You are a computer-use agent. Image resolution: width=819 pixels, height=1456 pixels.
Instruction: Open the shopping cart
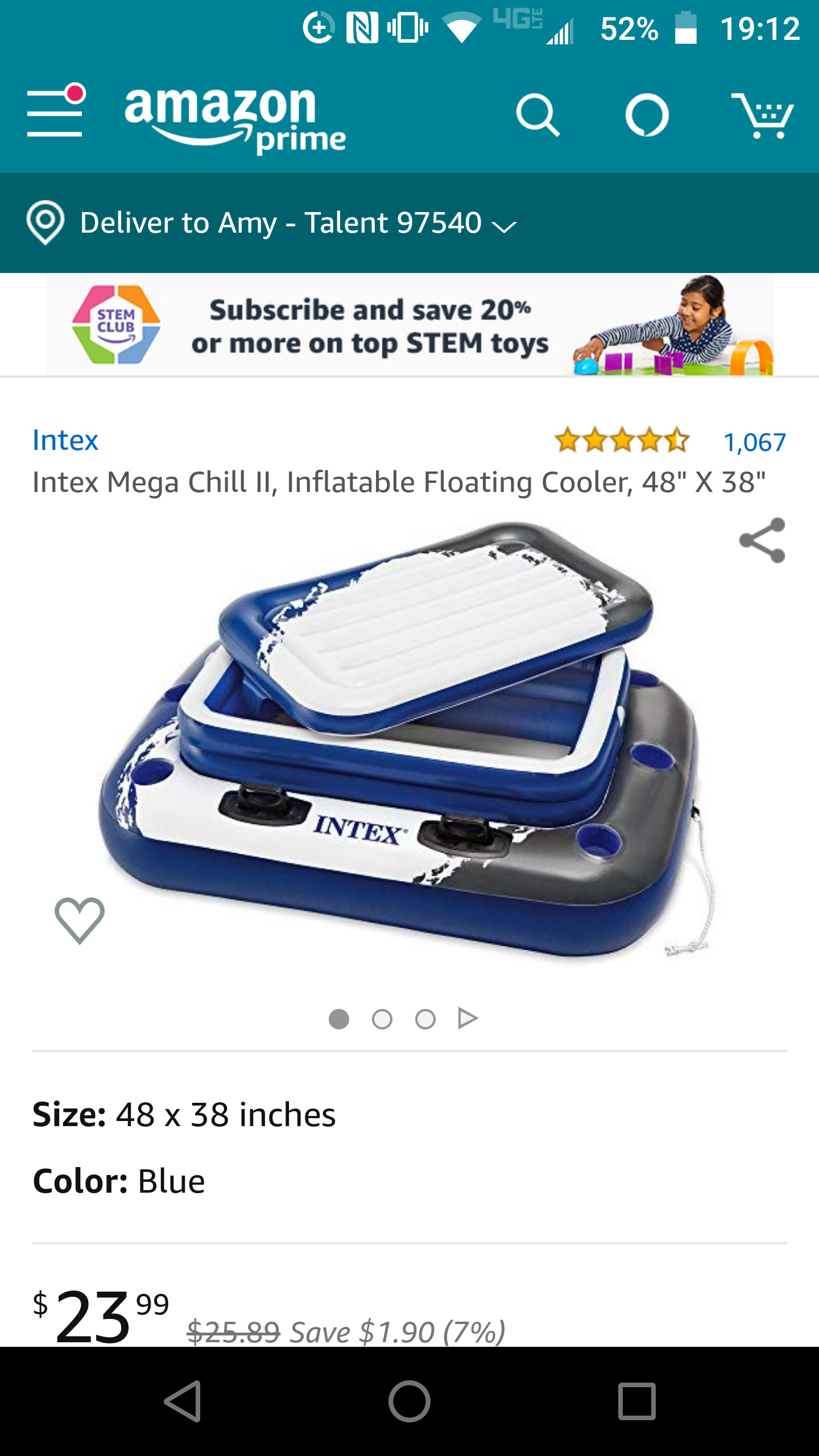pos(763,115)
